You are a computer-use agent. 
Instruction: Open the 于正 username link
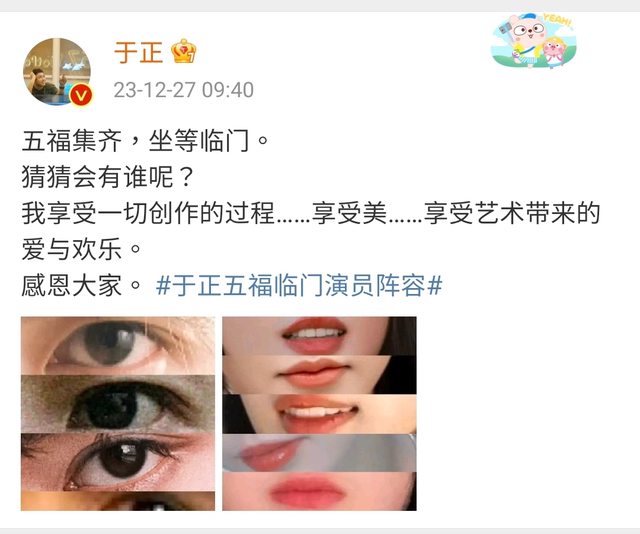[x=138, y=51]
